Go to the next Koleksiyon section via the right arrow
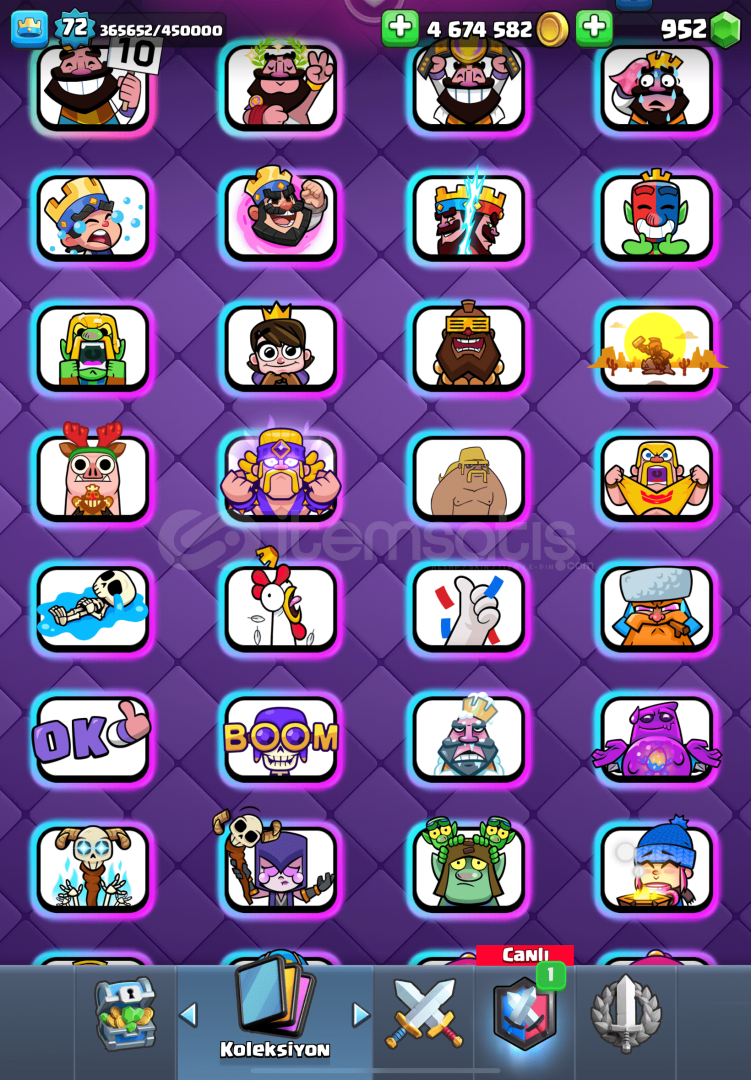This screenshot has width=751, height=1080. pyautogui.click(x=361, y=1014)
